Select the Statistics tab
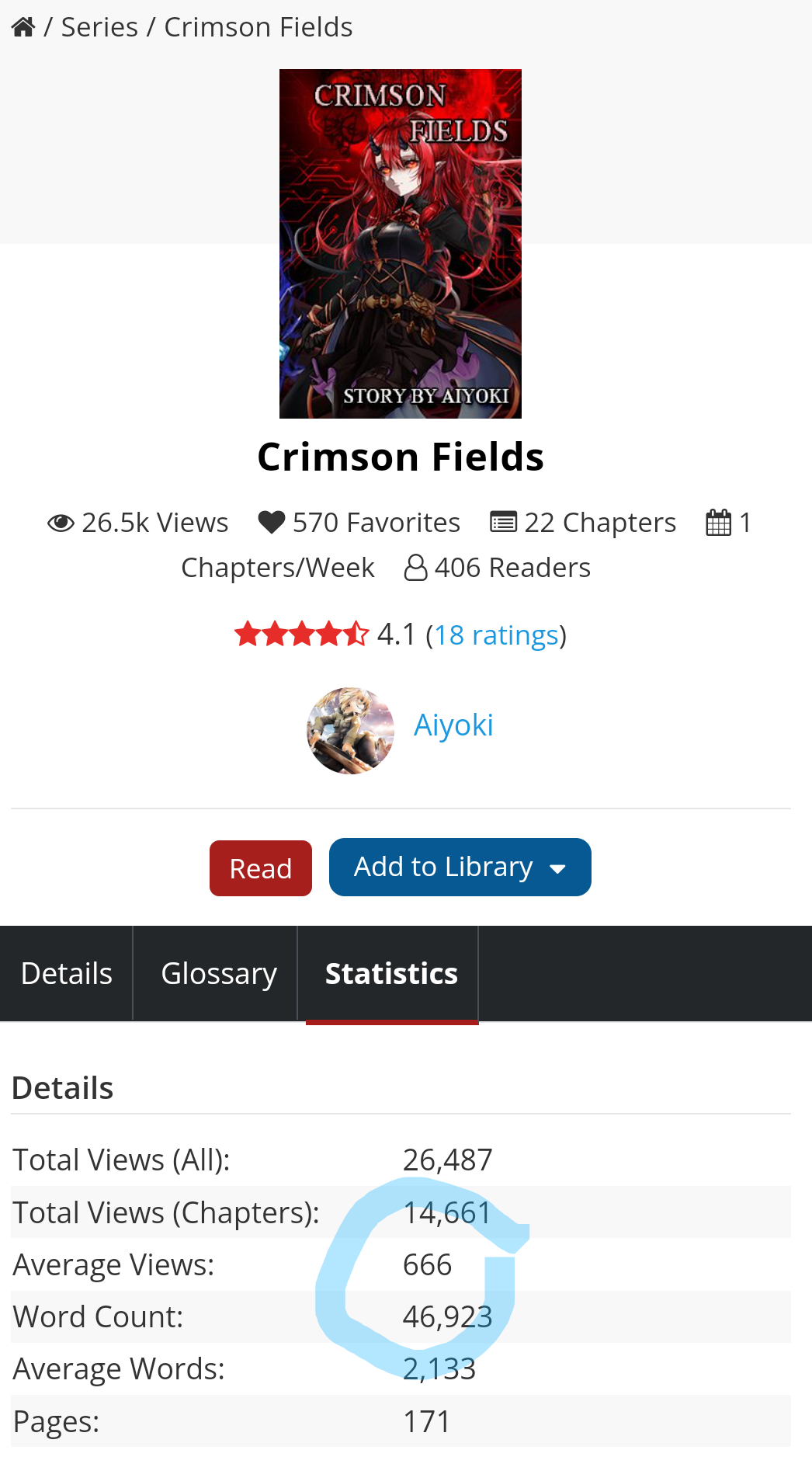Screen dimensions: 812x1457 coord(391,973)
